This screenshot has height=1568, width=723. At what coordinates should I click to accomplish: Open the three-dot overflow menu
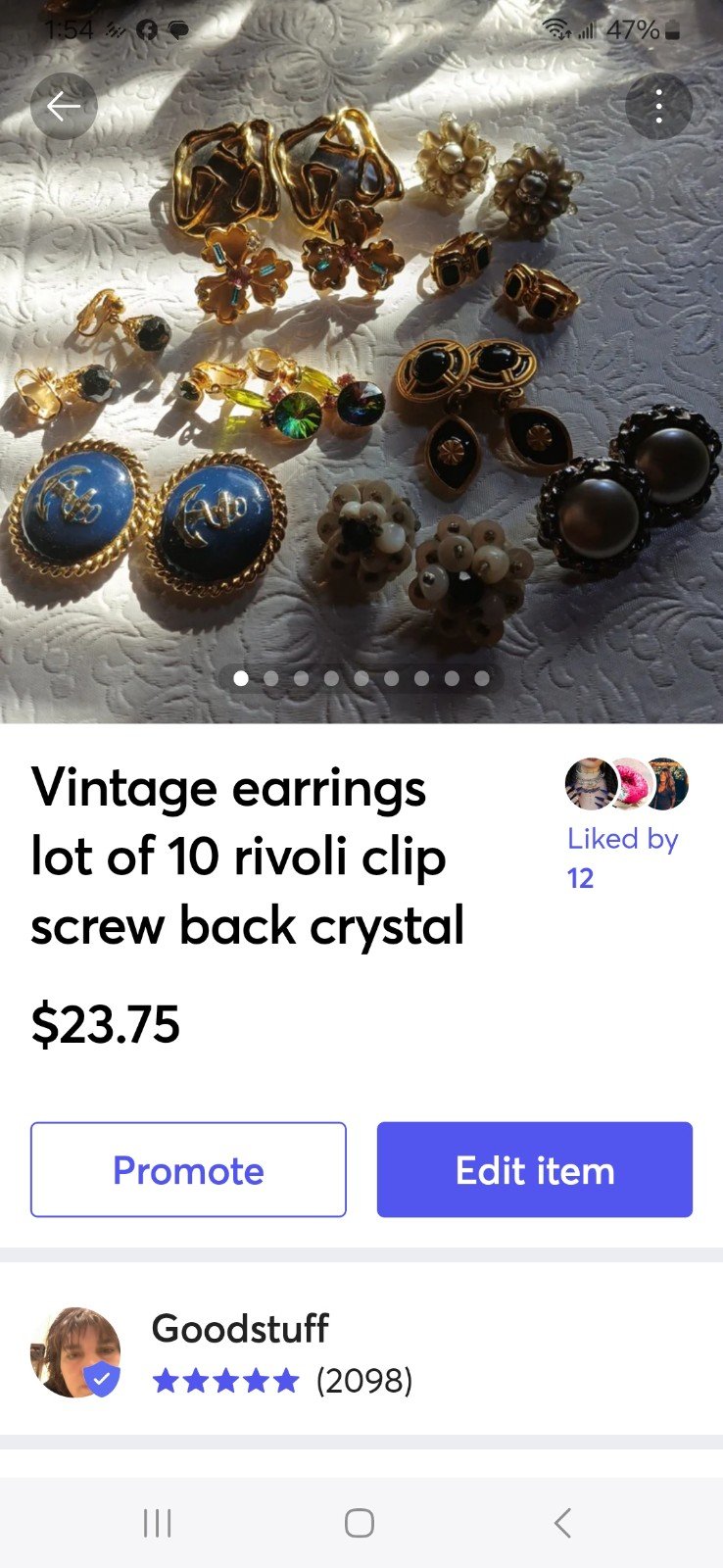pos(658,106)
